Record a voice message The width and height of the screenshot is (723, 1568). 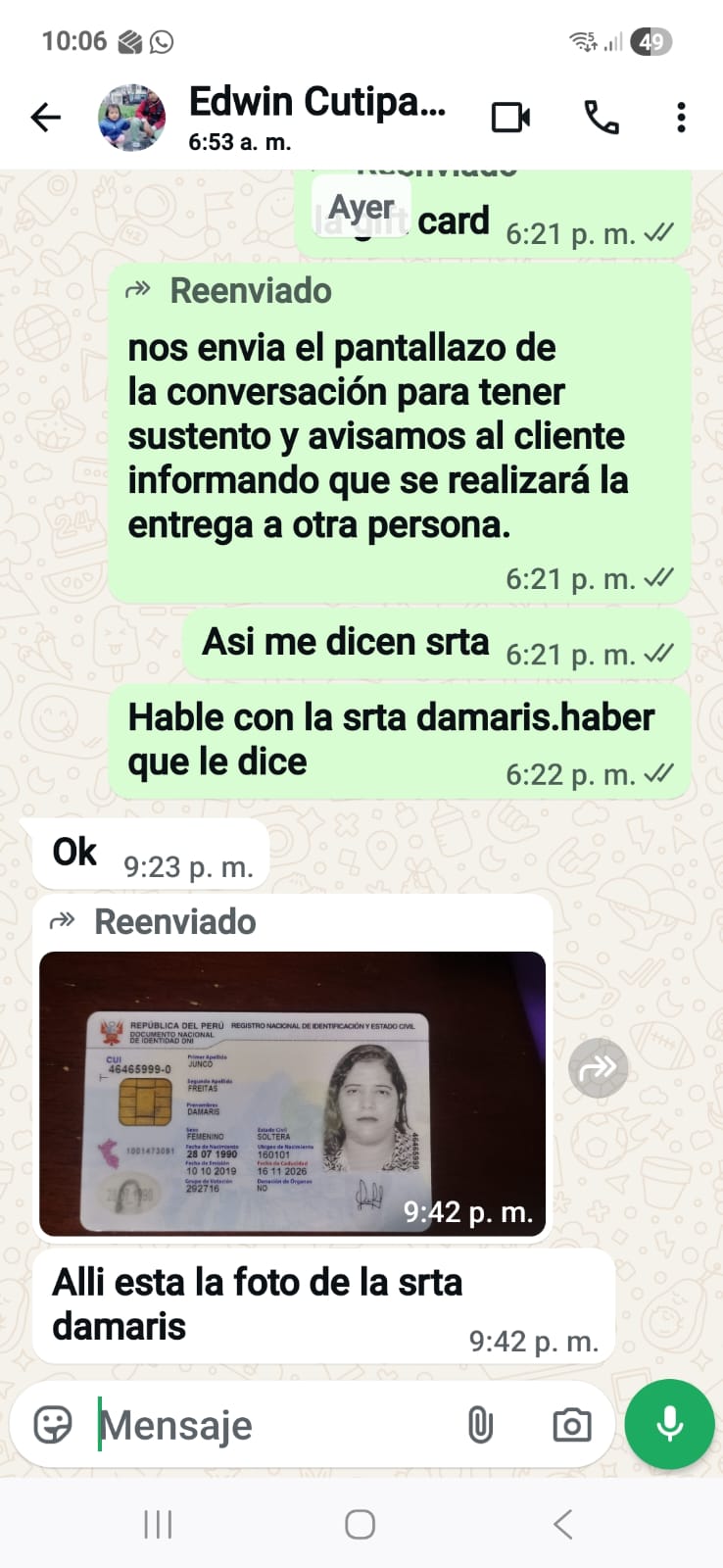tap(670, 1424)
